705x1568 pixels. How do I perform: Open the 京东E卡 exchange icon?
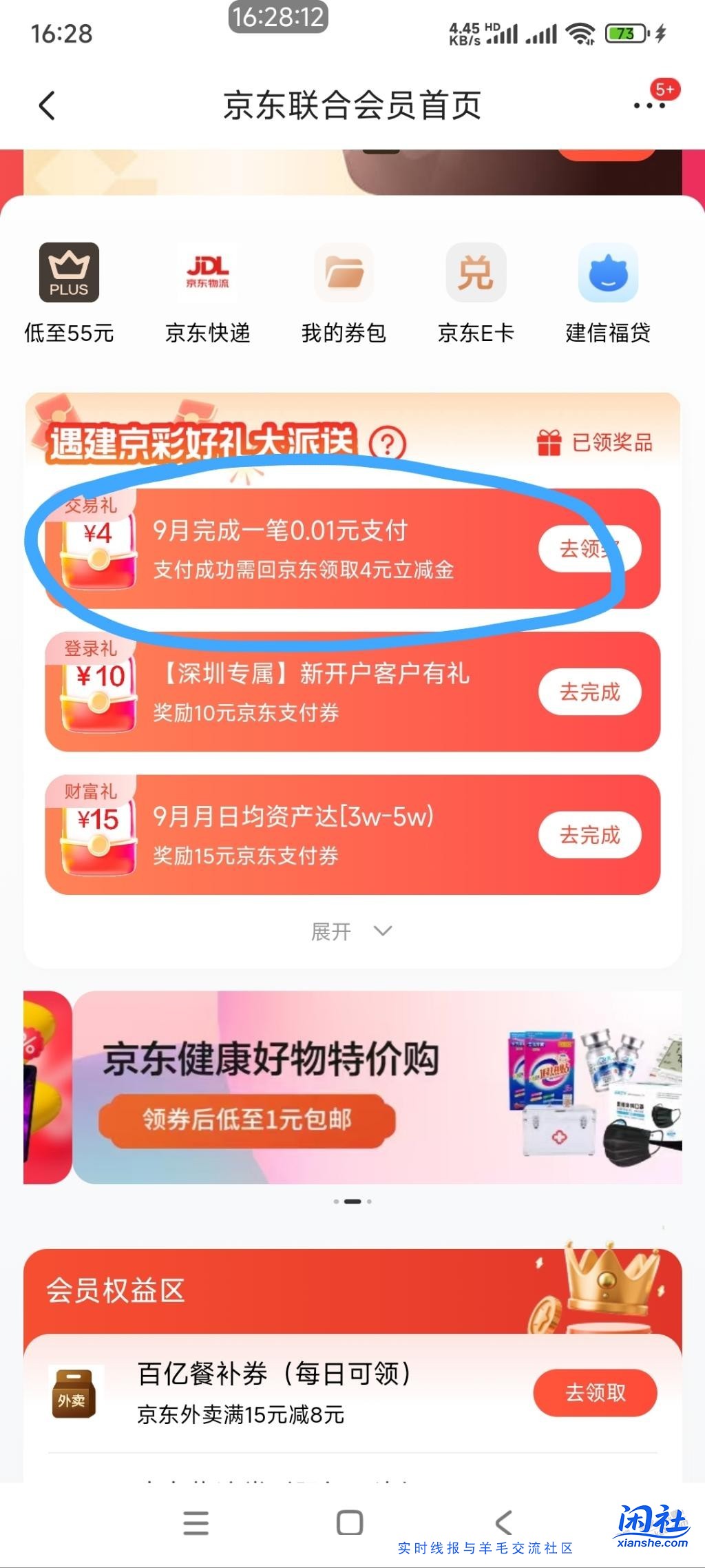pyautogui.click(x=476, y=272)
